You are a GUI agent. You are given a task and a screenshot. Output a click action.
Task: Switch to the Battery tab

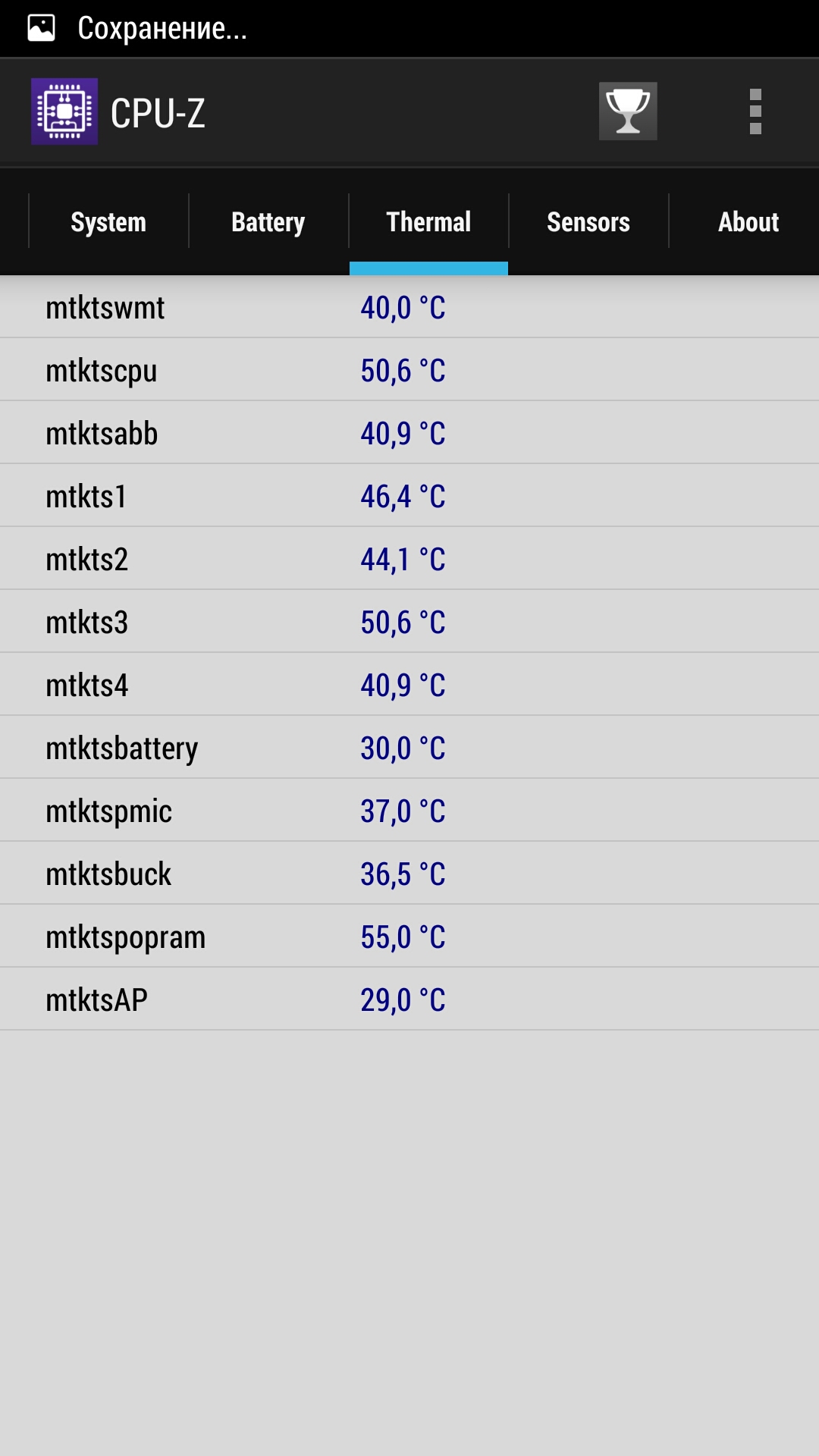point(268,222)
